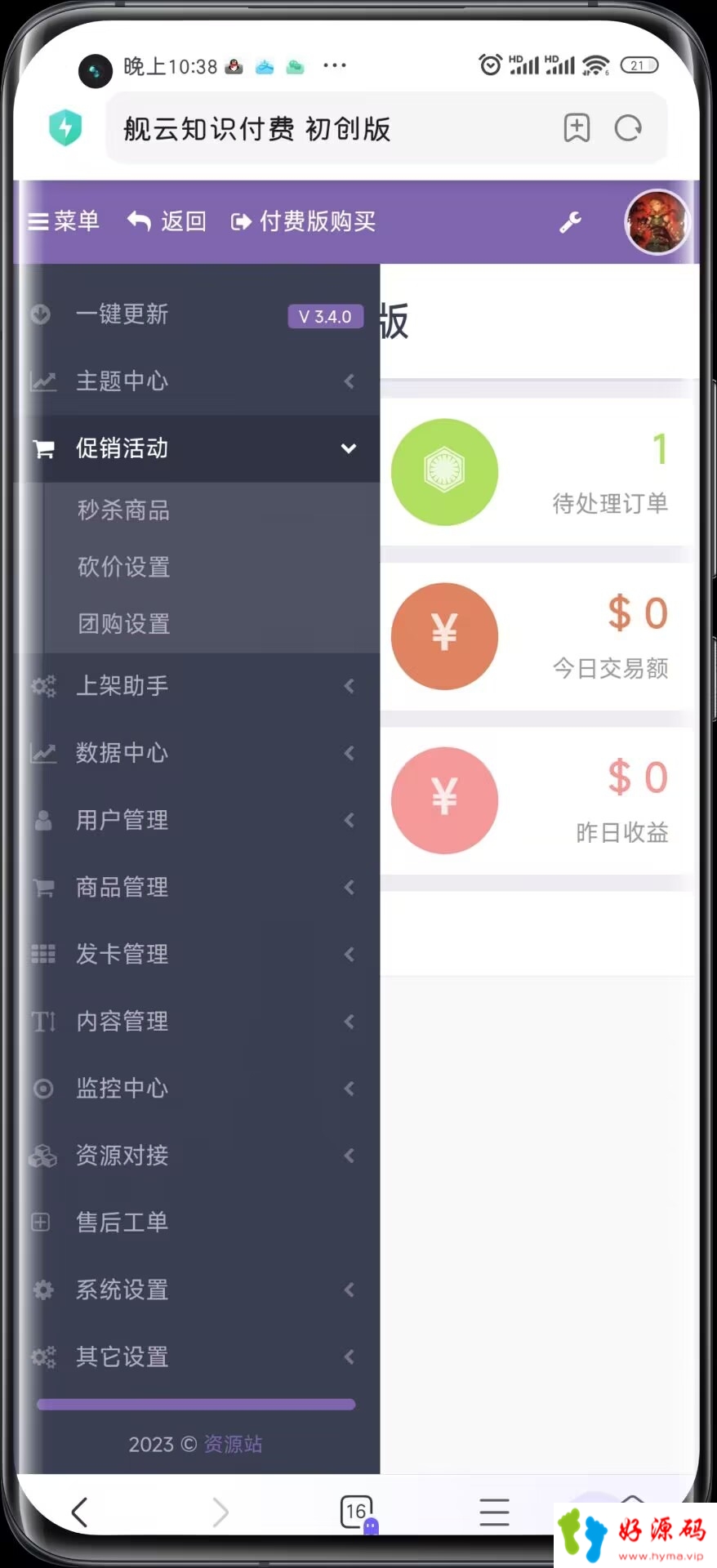Image resolution: width=717 pixels, height=1568 pixels.
Task: Open the 付费版购买 link
Action: (x=304, y=221)
